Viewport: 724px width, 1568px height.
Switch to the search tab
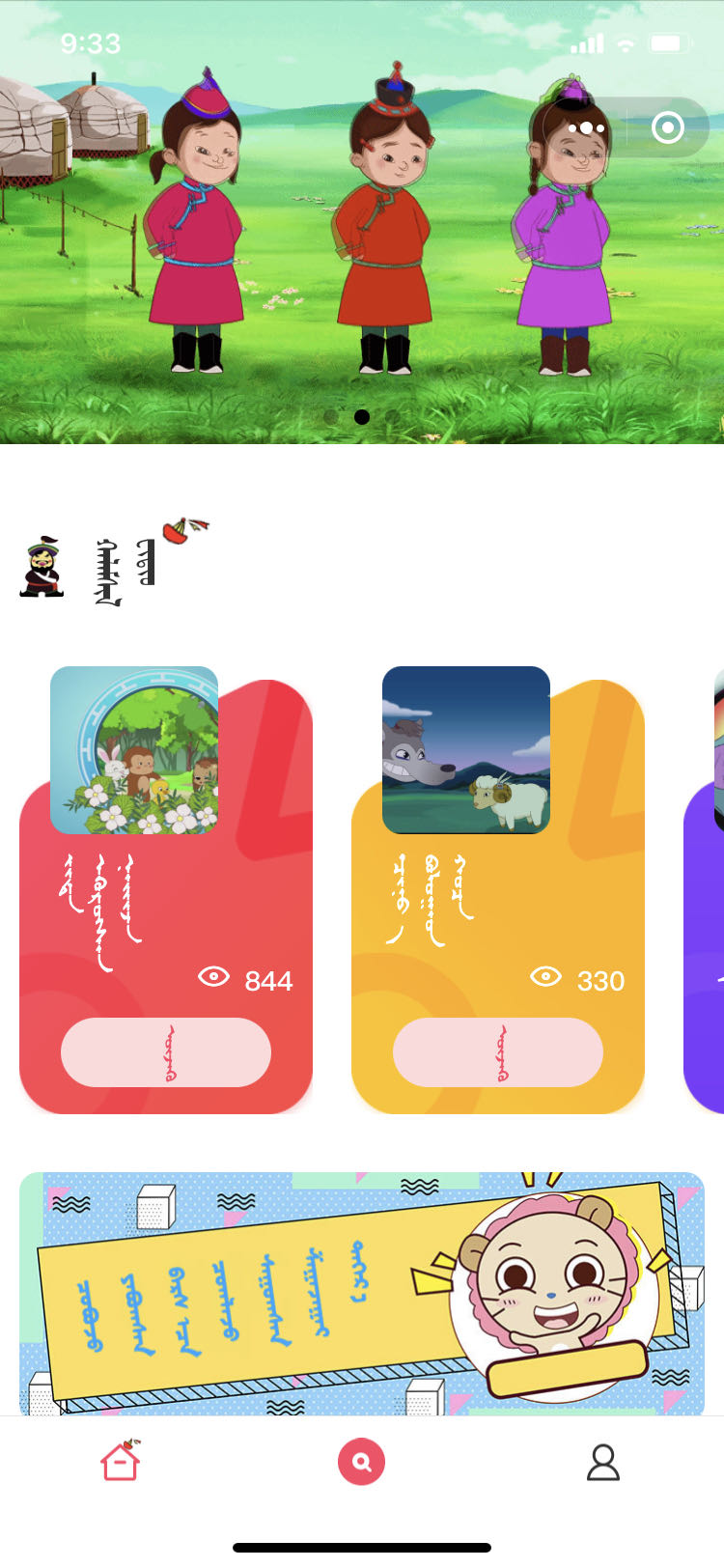tap(362, 1462)
